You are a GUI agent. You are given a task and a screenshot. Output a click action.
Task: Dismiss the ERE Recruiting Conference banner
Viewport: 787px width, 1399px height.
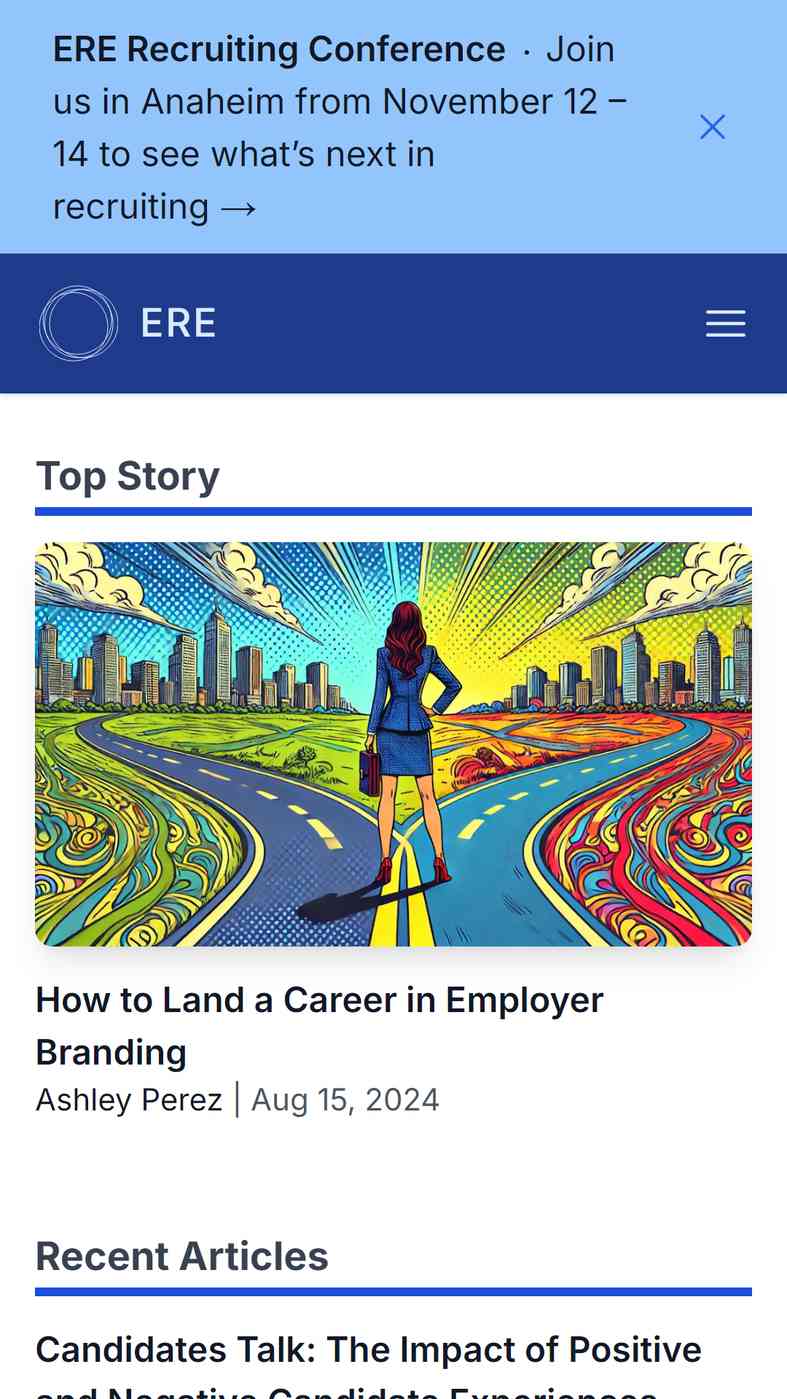712,127
